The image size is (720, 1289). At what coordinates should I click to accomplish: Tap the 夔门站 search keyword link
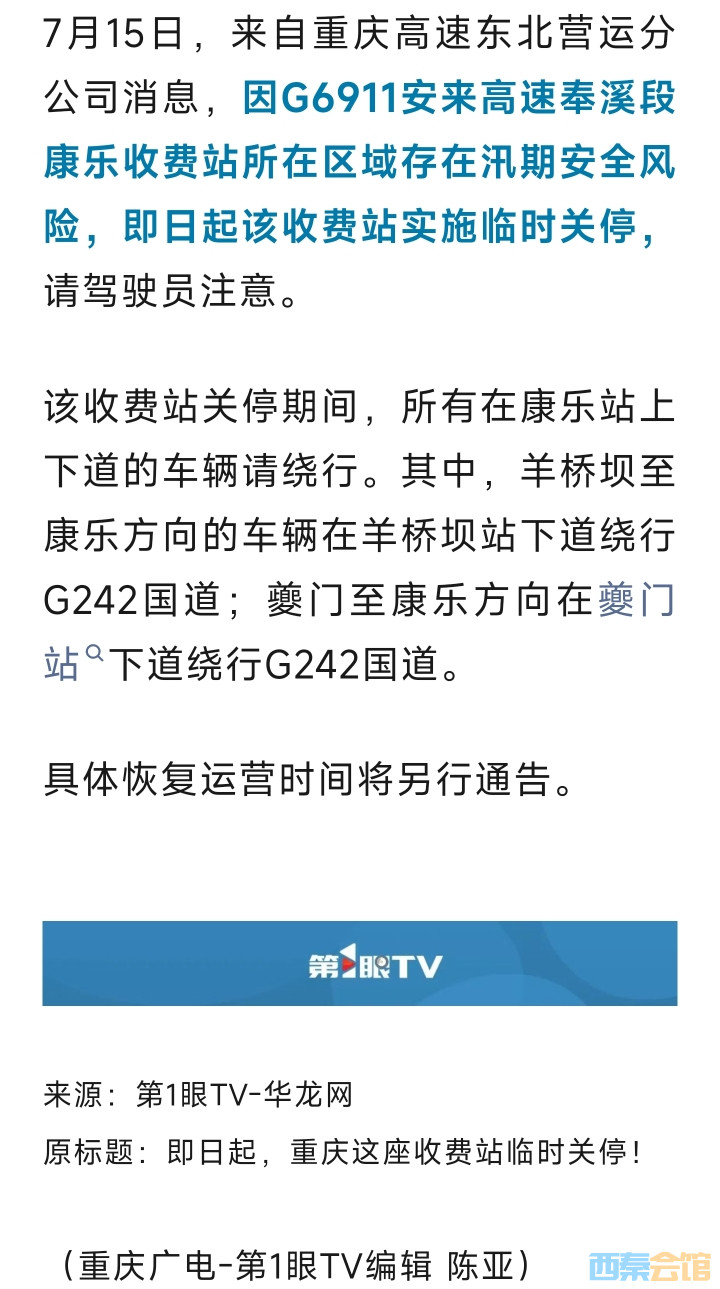tap(636, 601)
